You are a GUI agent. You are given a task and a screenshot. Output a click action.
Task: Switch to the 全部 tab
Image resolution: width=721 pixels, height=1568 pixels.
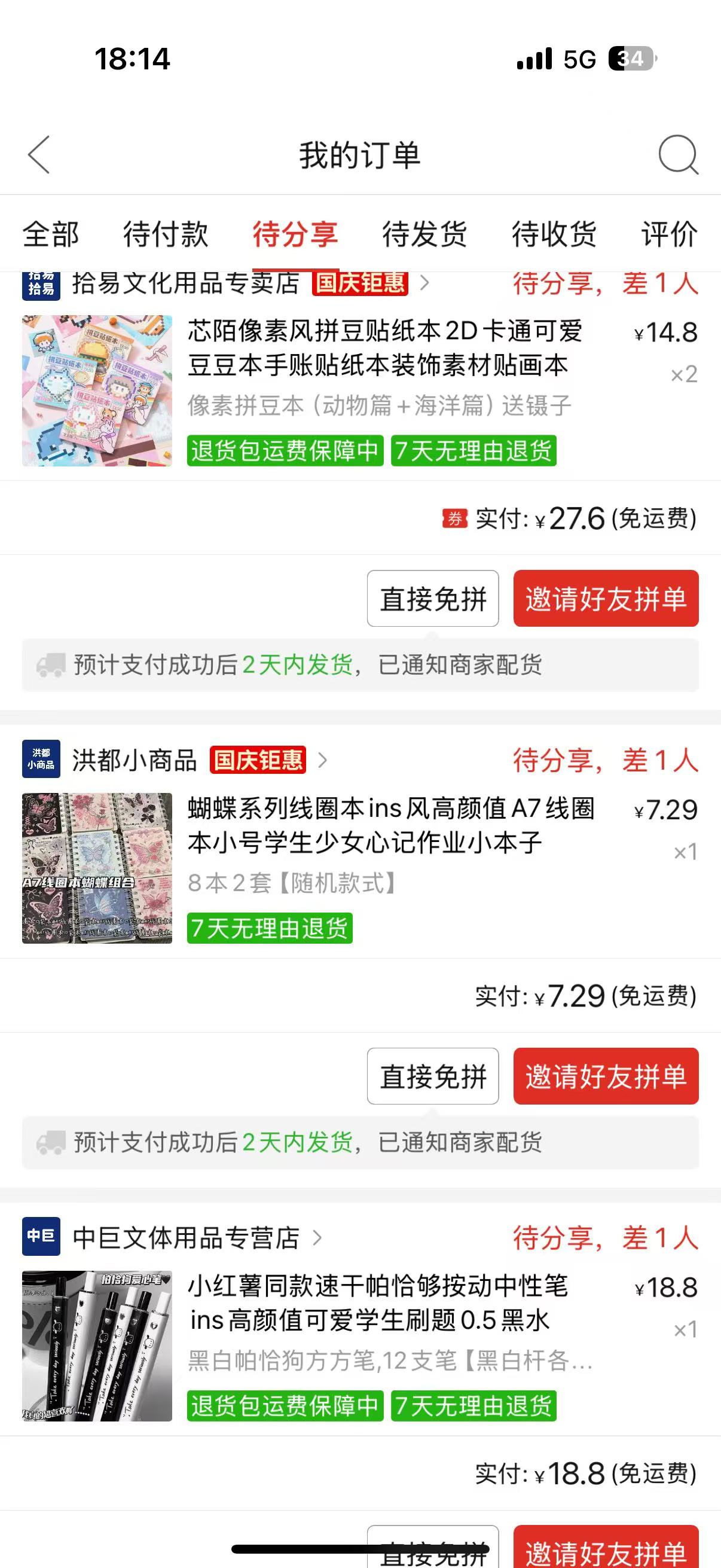coord(50,234)
